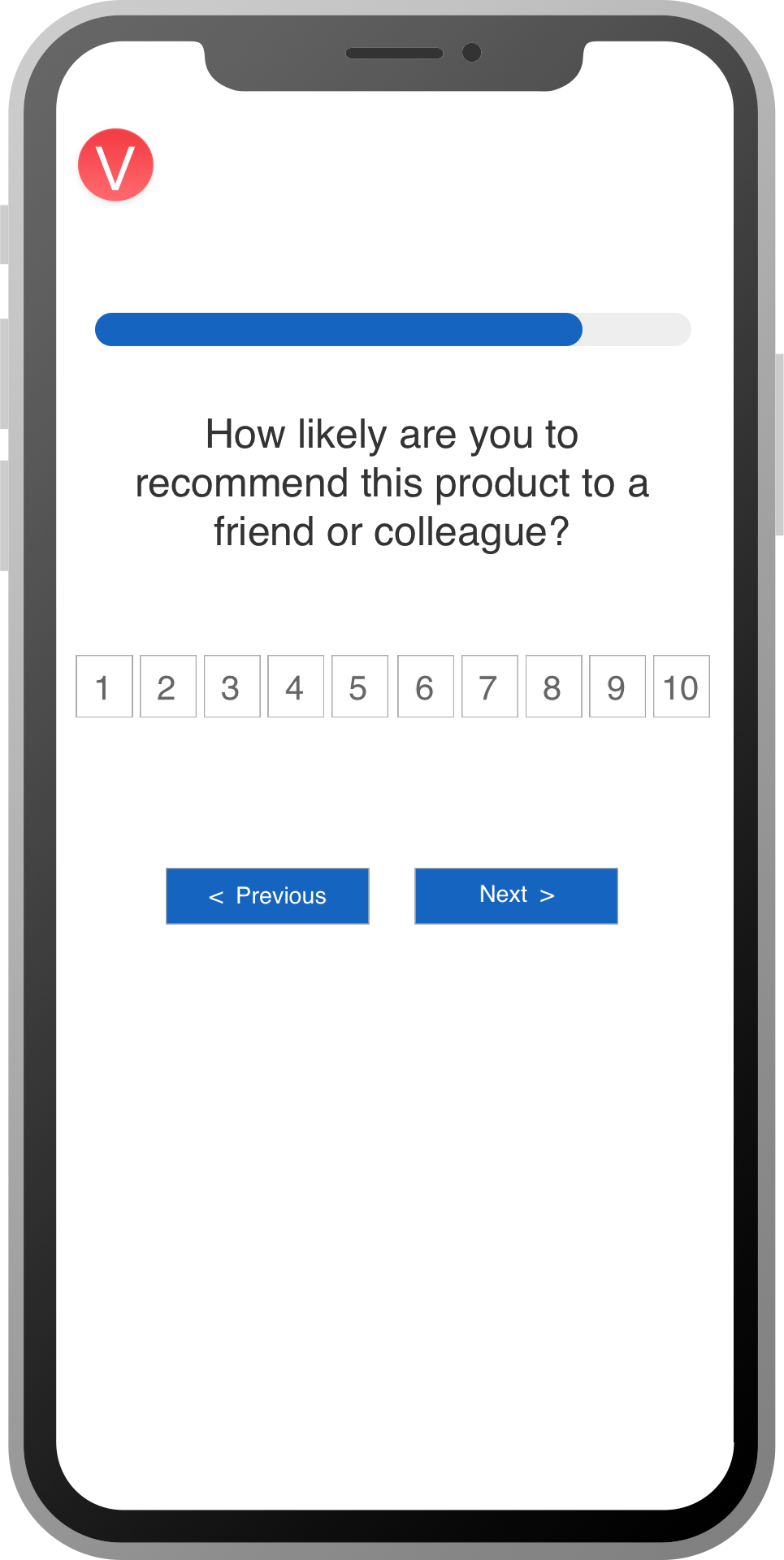
Task: Pick rating 4
Action: 296,687
